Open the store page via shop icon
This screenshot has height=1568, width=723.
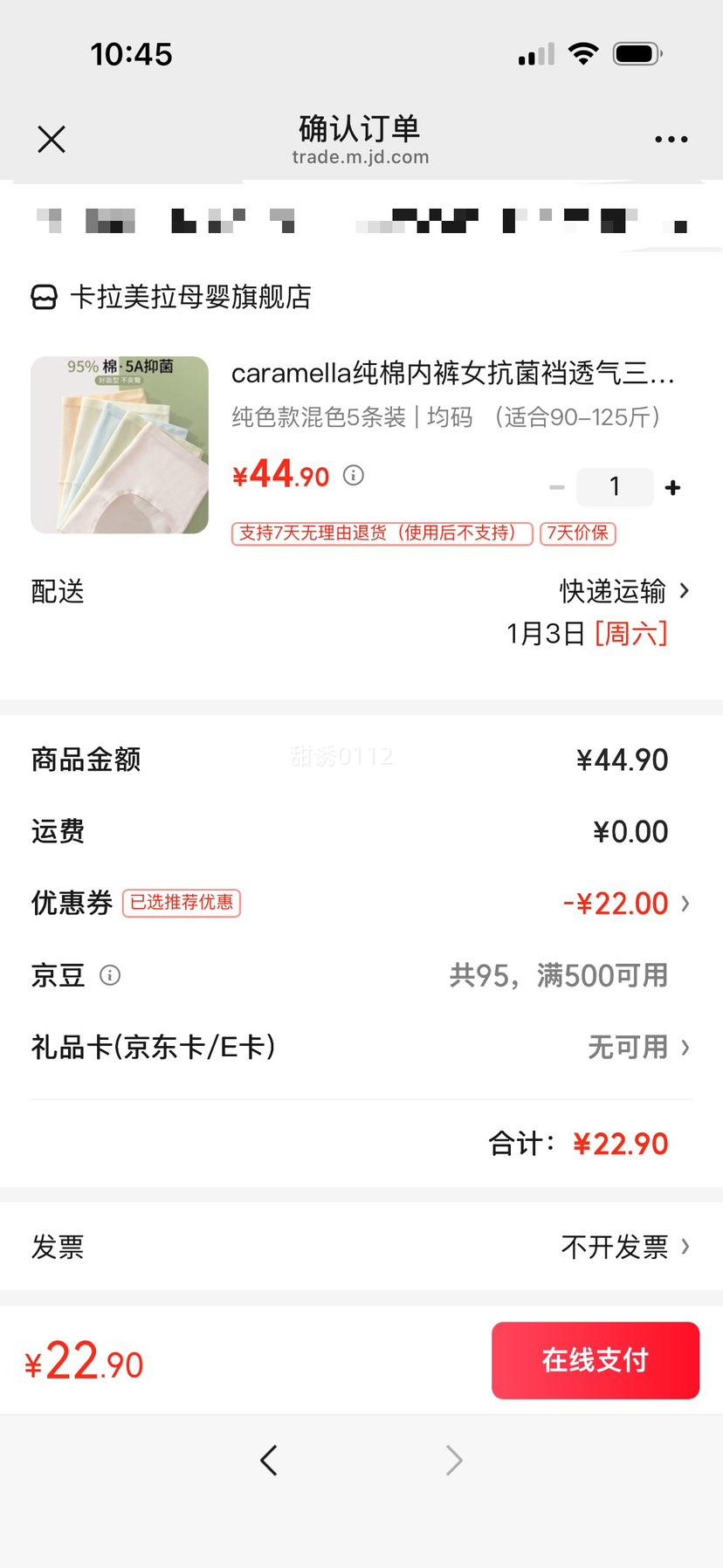(44, 298)
